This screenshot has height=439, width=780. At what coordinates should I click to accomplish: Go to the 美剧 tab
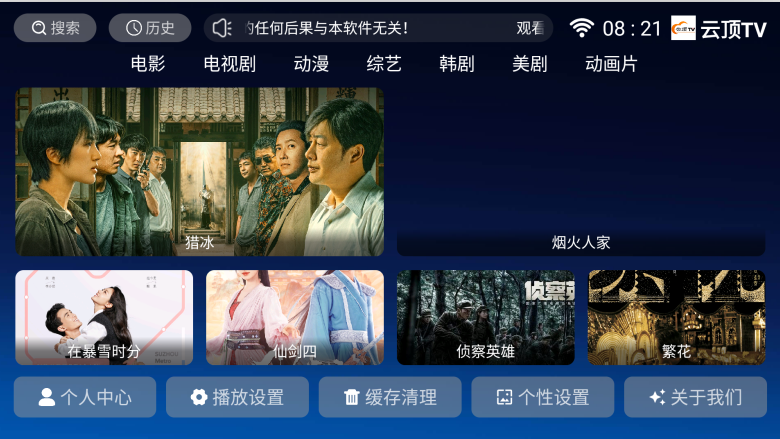coord(530,64)
